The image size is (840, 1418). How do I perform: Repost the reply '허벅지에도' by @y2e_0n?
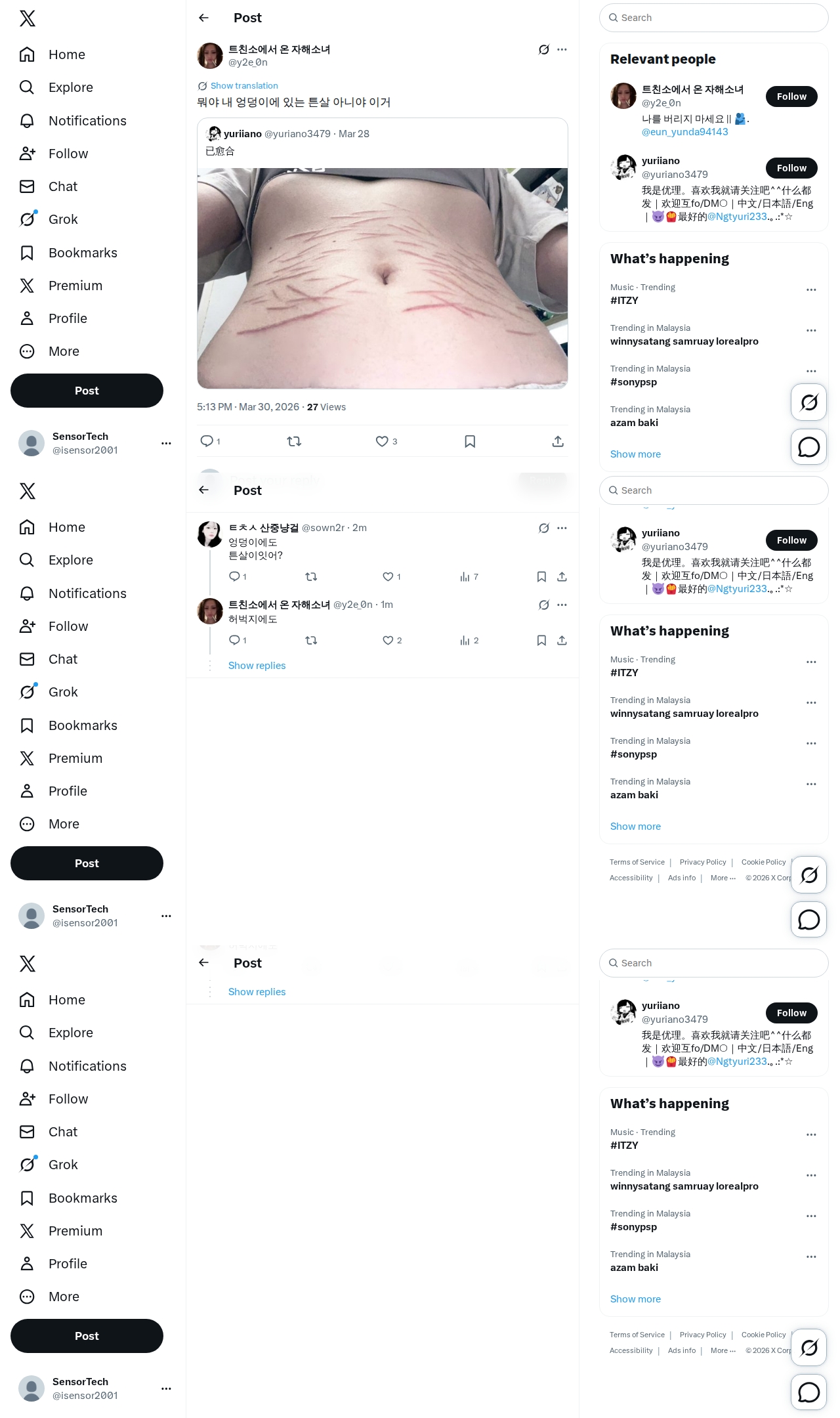[x=311, y=640]
